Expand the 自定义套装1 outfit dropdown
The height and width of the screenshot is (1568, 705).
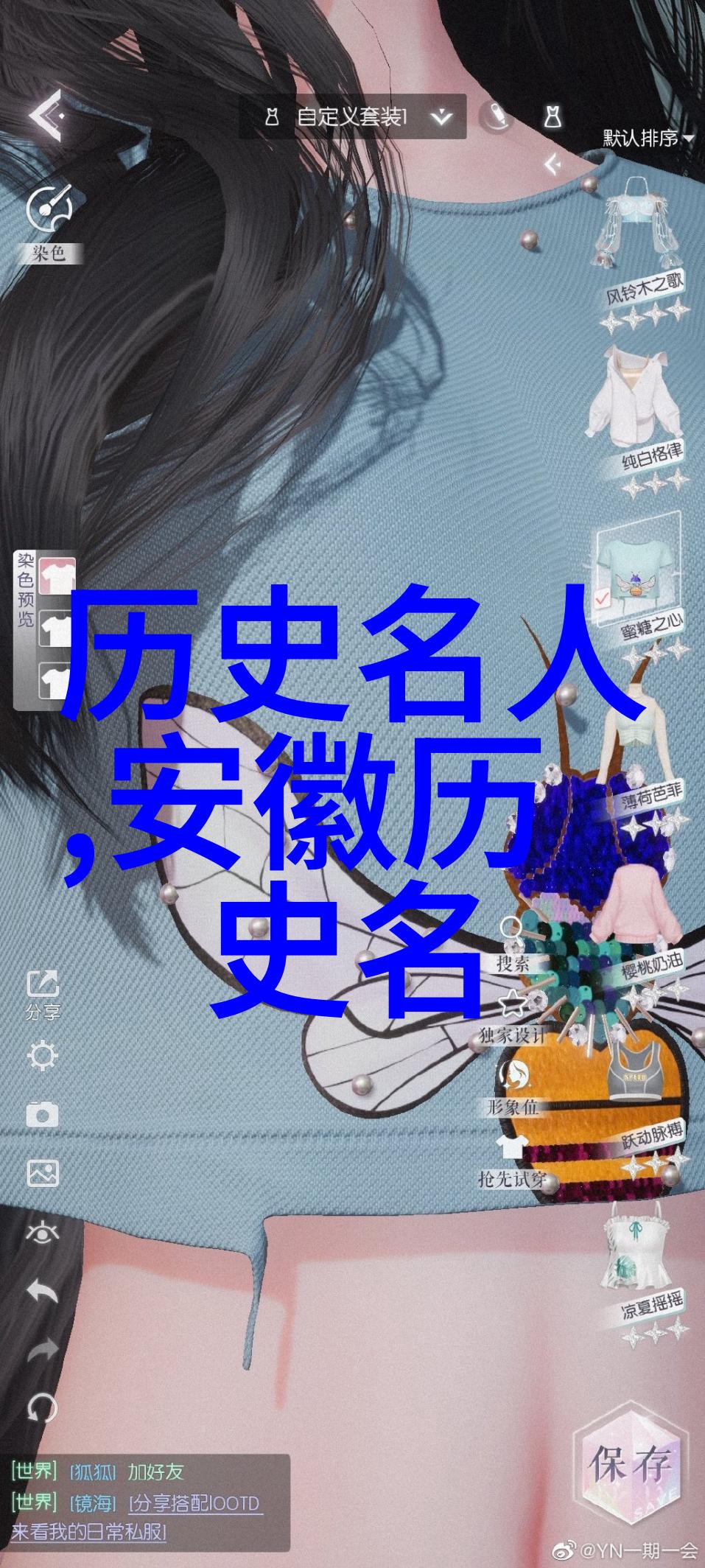tap(441, 116)
